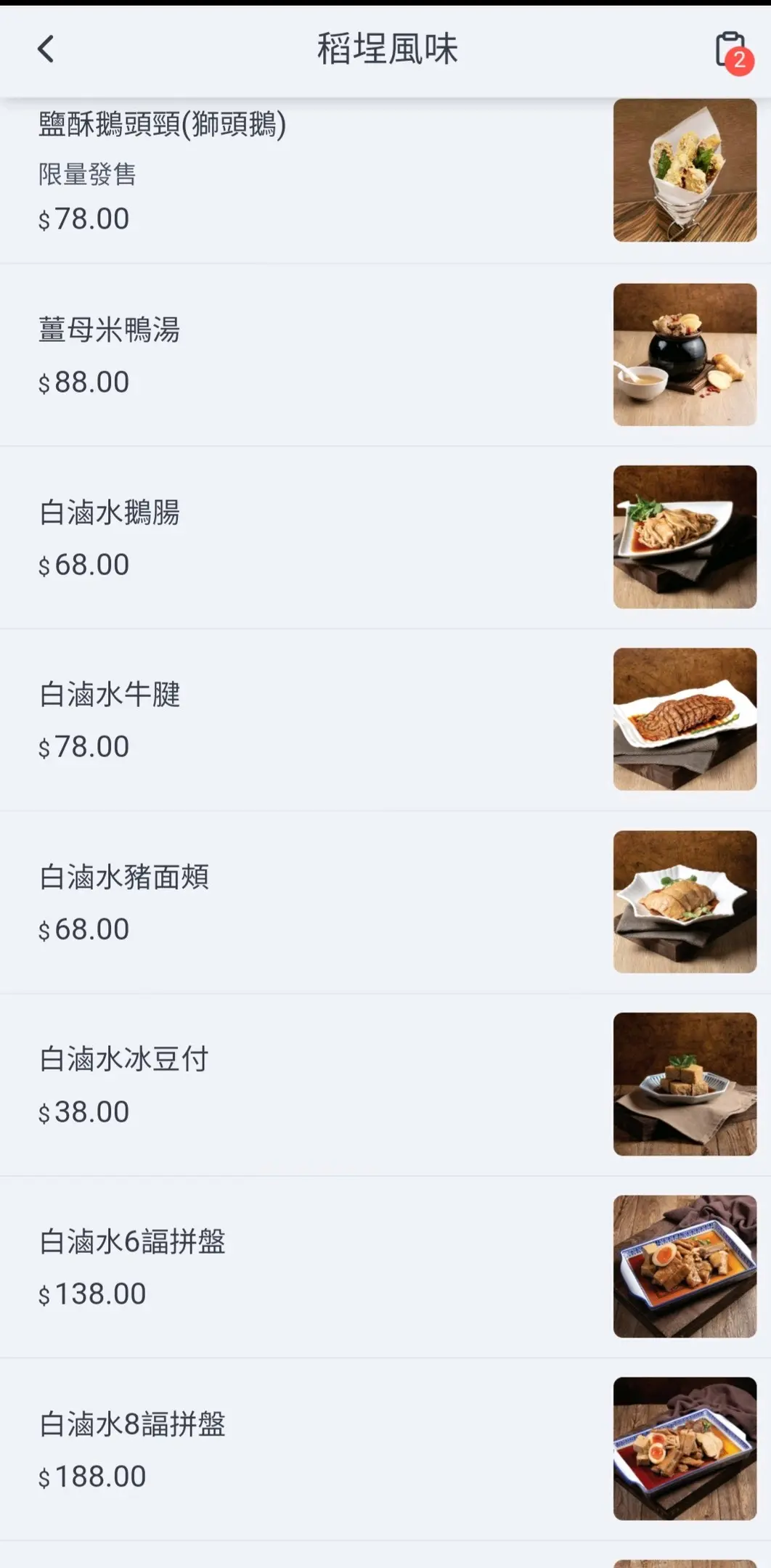771x1568 pixels.
Task: Open 薑母米鴨湯 dish details
Action: pyautogui.click(x=109, y=330)
